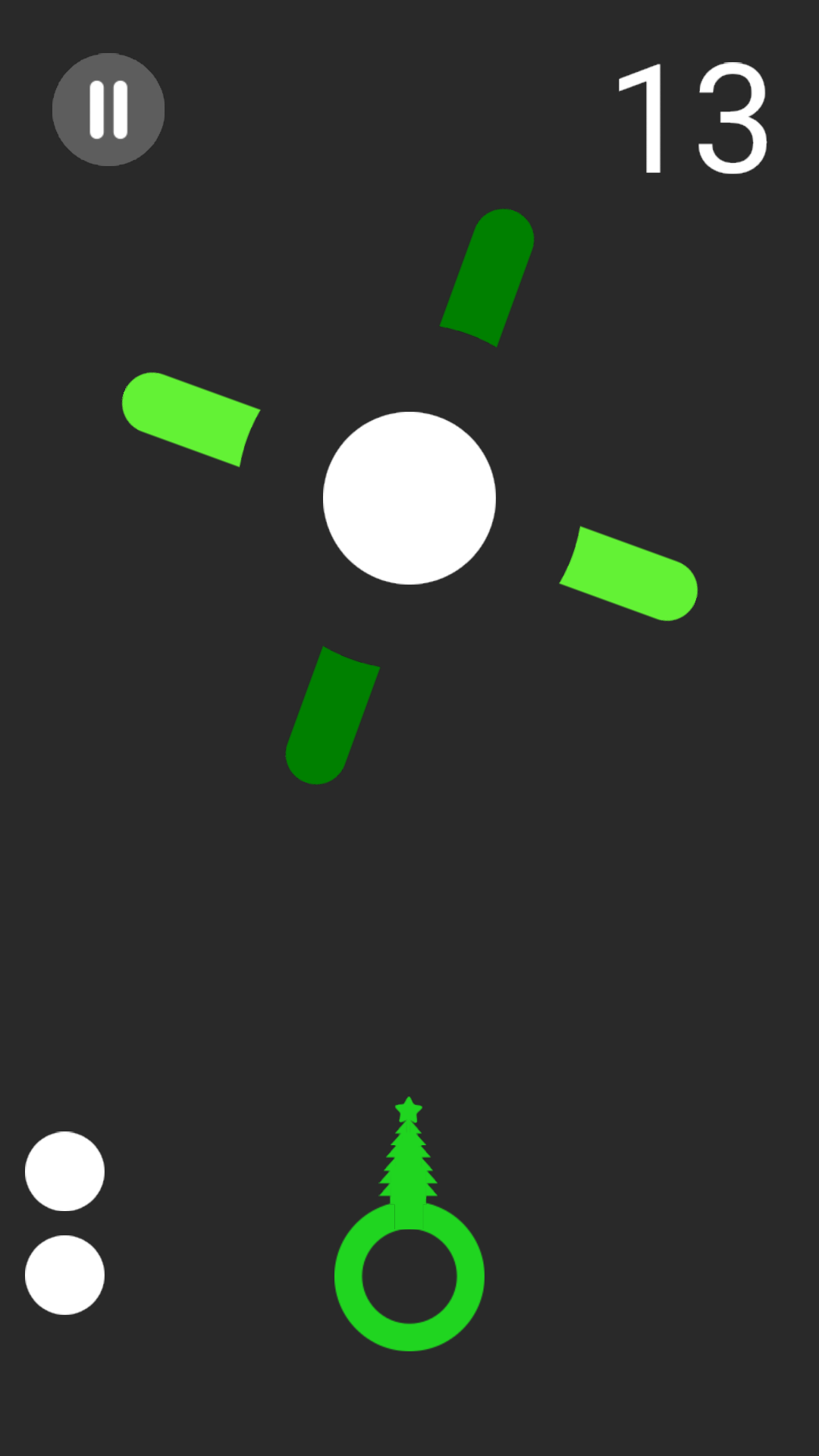Click the trunk where tree meets the ring

408,1206
